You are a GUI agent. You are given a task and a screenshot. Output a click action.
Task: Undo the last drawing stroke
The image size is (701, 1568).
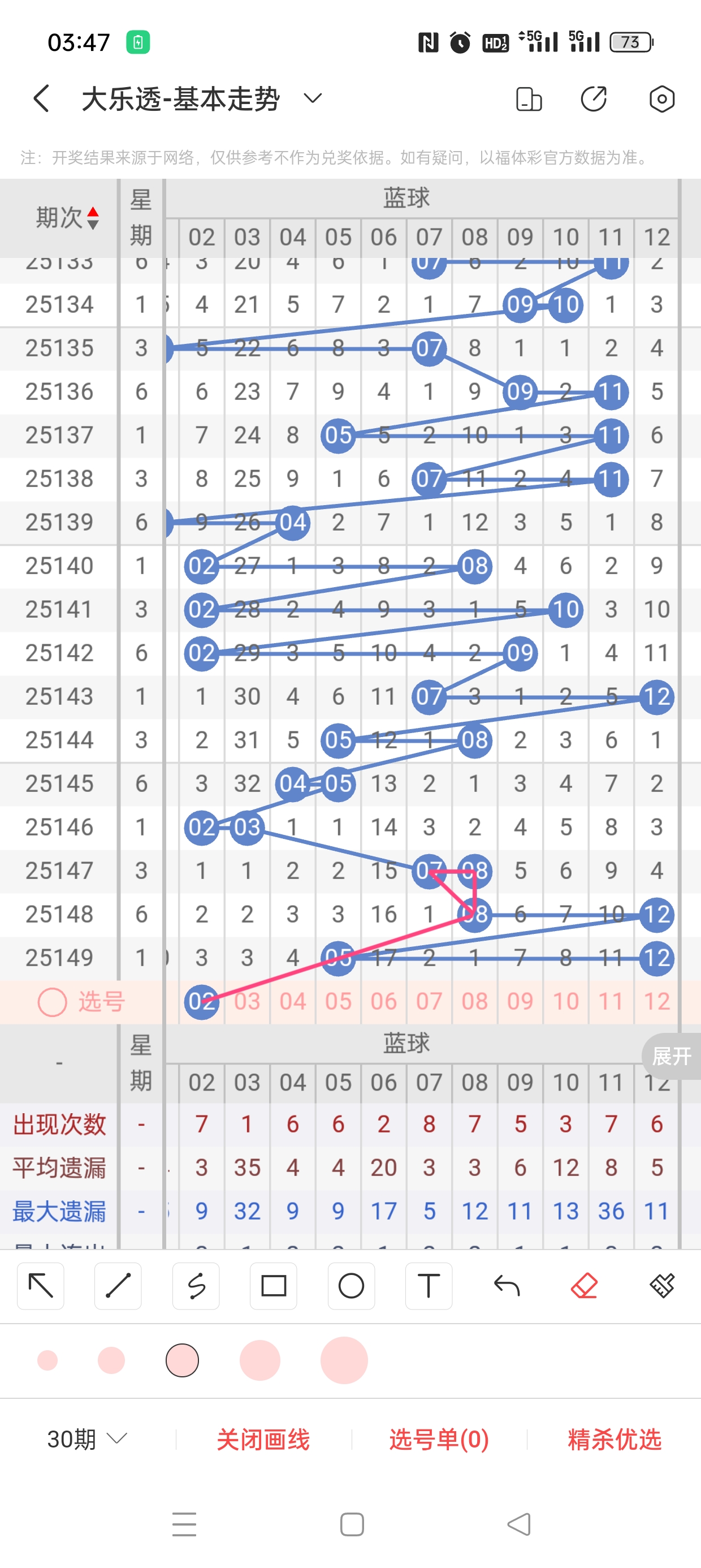tap(507, 1286)
